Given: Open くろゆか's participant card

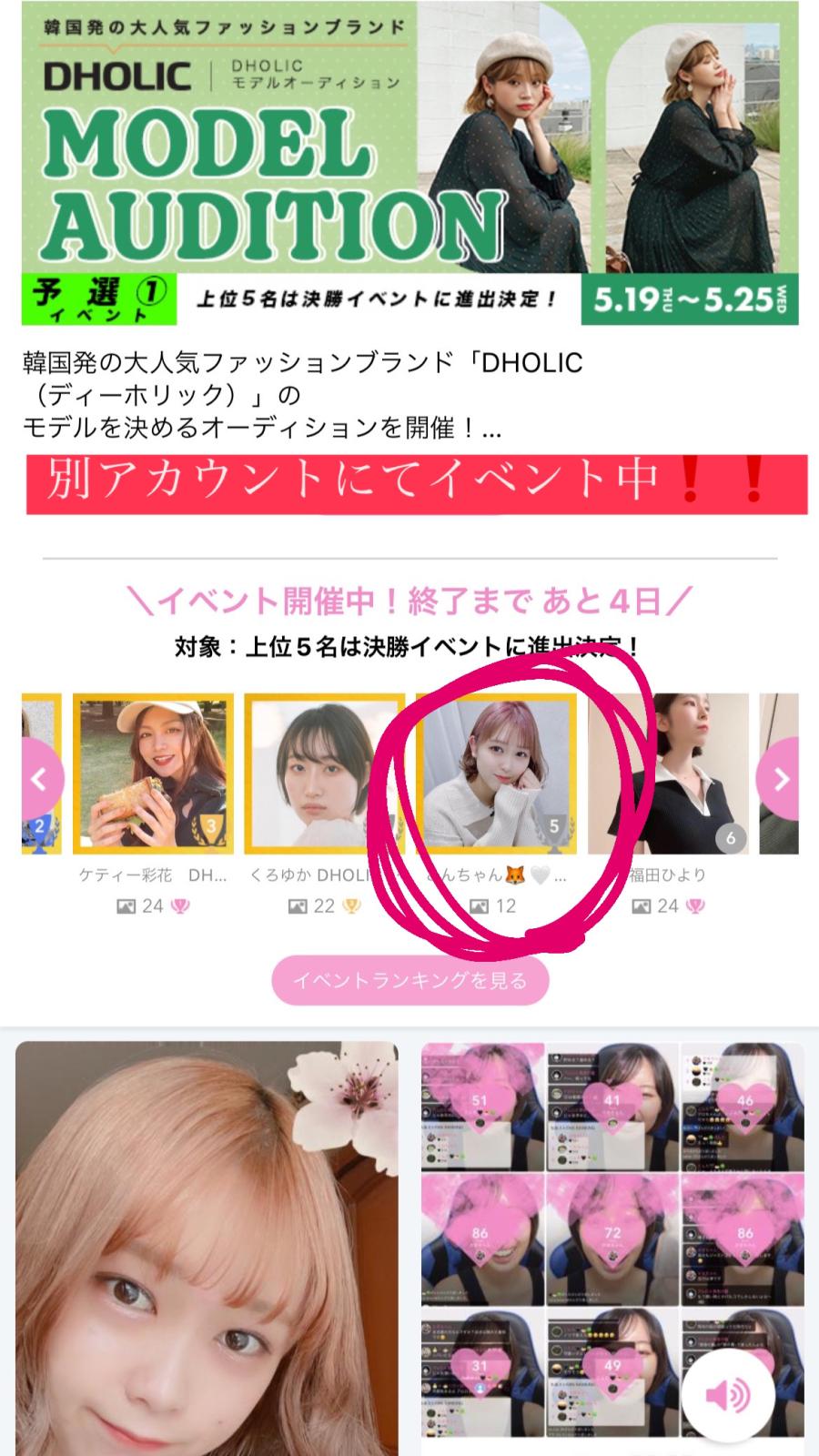Looking at the screenshot, I should click(x=324, y=773).
